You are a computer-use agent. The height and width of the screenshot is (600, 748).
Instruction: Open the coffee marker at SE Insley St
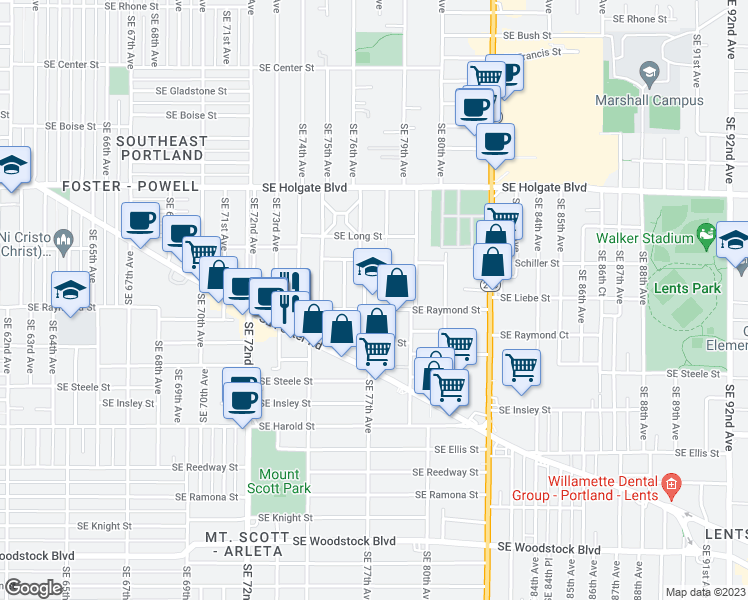(x=243, y=400)
